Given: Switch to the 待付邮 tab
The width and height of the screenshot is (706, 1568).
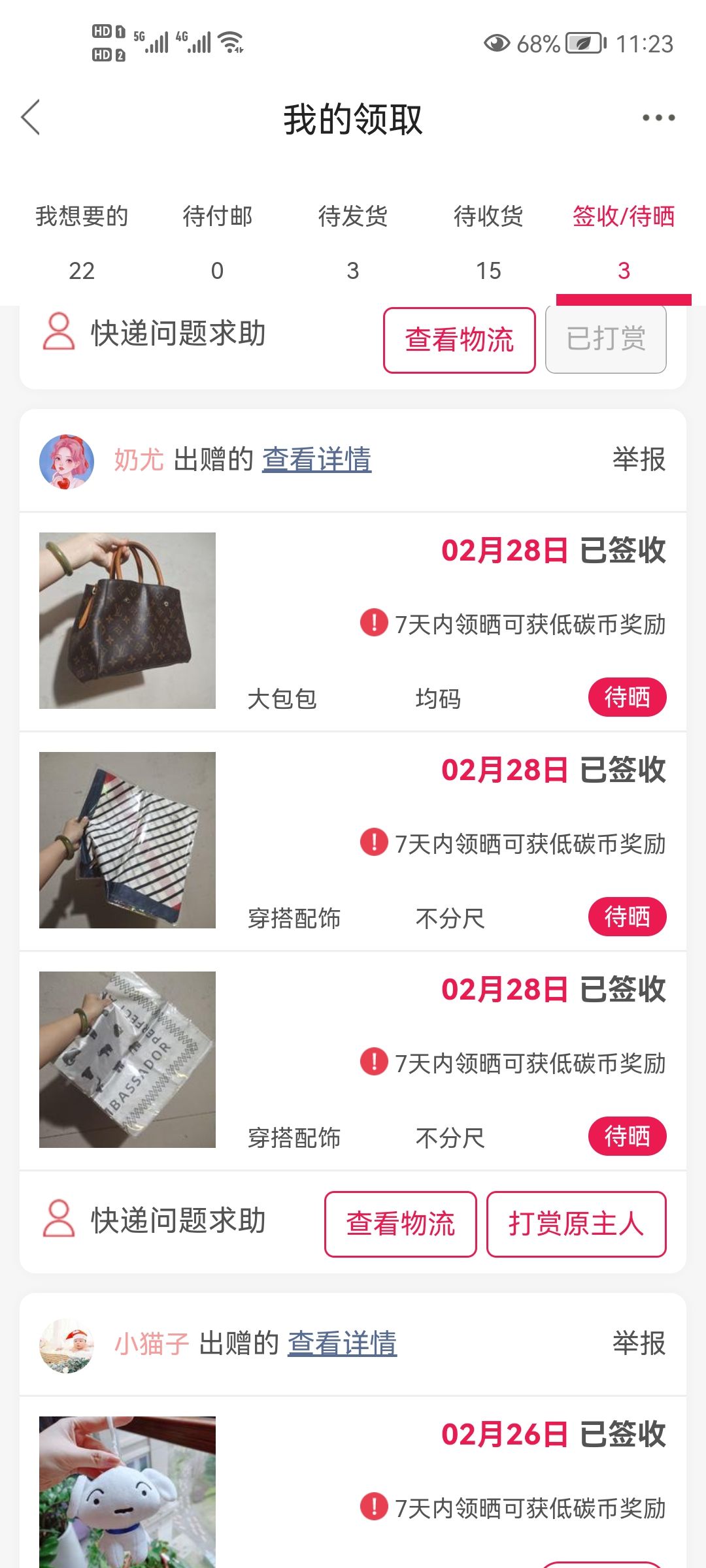Looking at the screenshot, I should (217, 243).
